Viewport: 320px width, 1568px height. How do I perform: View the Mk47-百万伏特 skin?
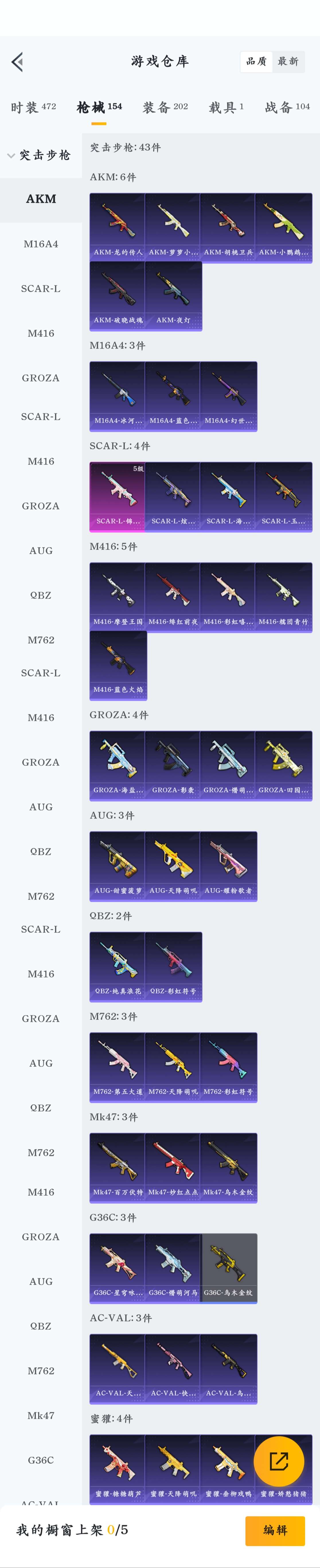pyautogui.click(x=118, y=1167)
